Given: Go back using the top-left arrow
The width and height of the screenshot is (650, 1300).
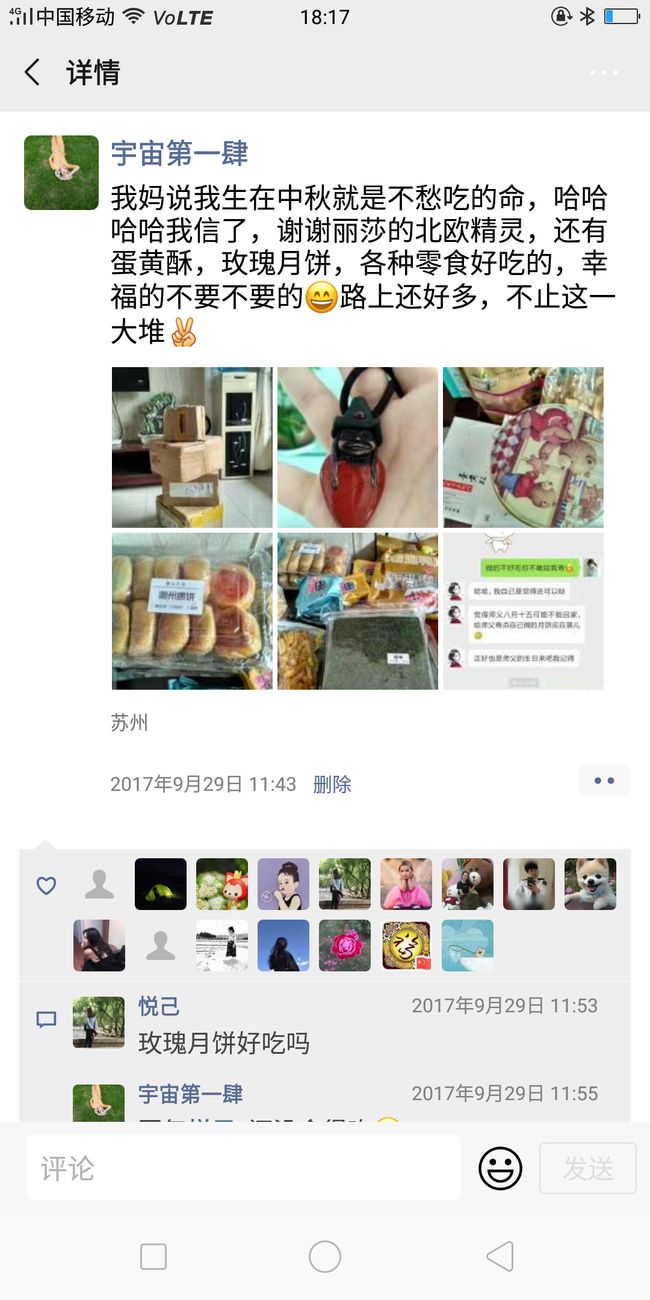Looking at the screenshot, I should tap(33, 72).
